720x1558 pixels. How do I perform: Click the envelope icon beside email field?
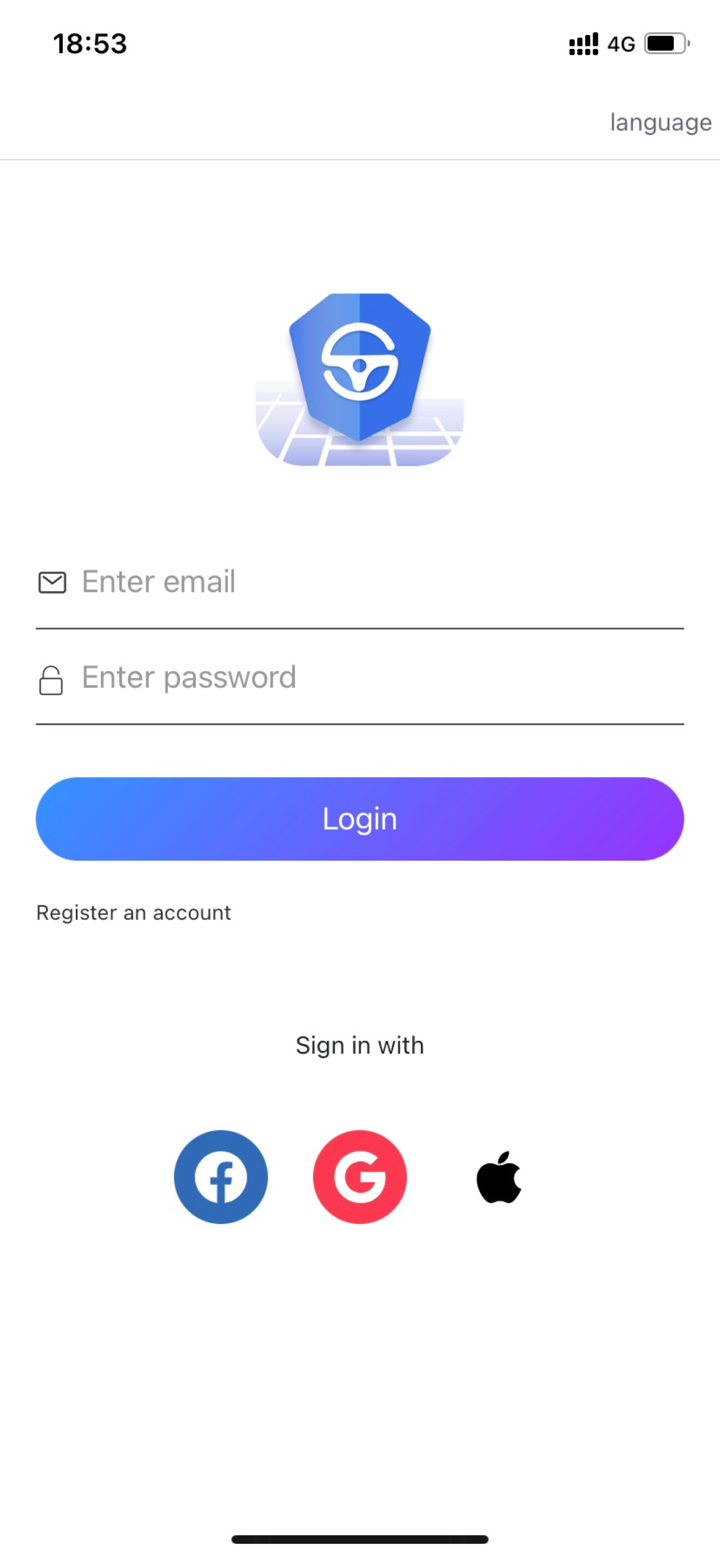point(51,582)
